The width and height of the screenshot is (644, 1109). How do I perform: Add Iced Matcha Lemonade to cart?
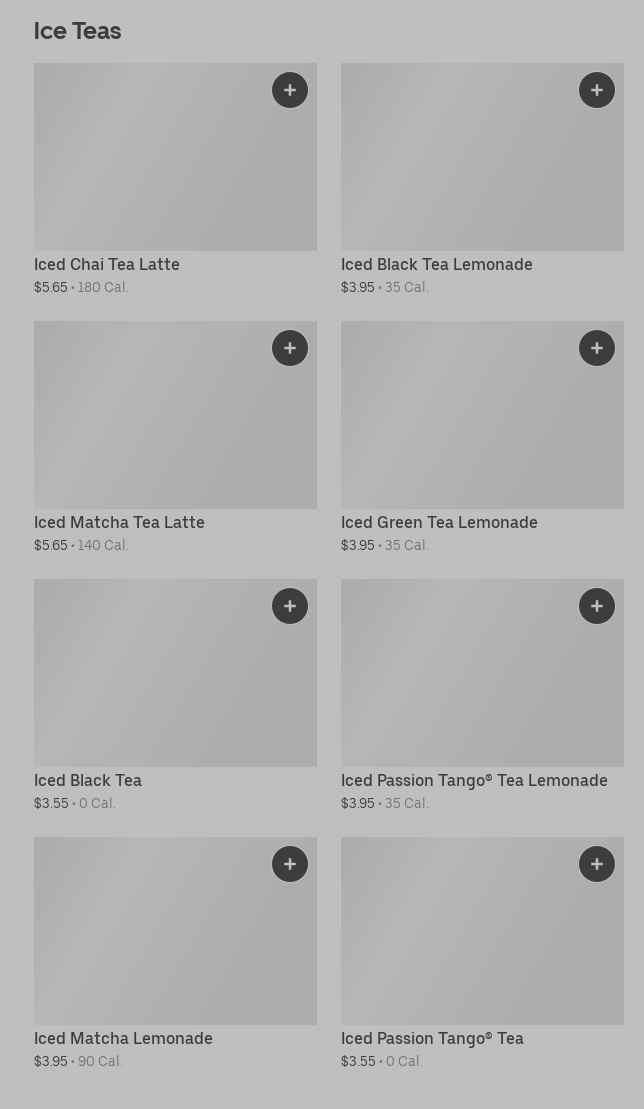(x=290, y=864)
